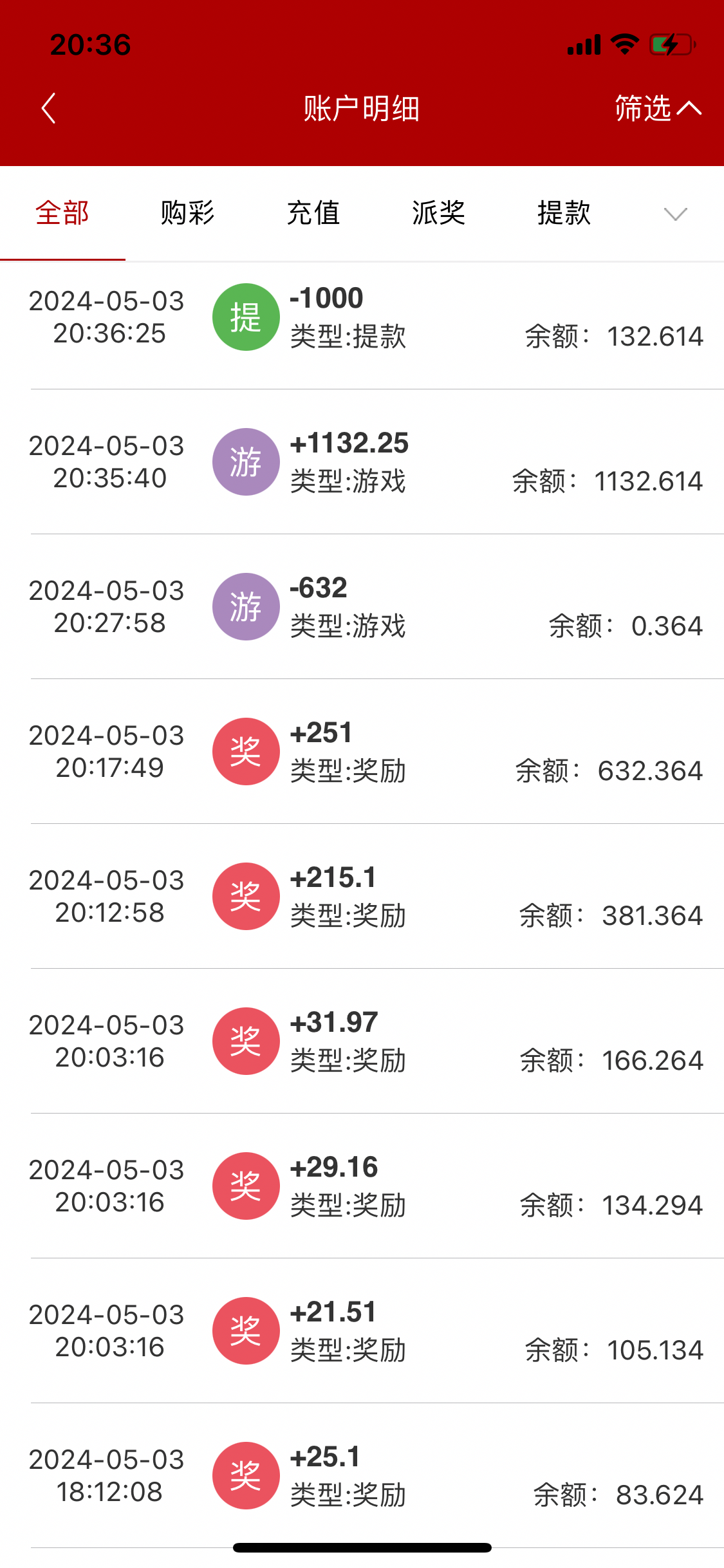Show the 派奖 tab records
This screenshot has height=1568, width=724.
[x=438, y=213]
